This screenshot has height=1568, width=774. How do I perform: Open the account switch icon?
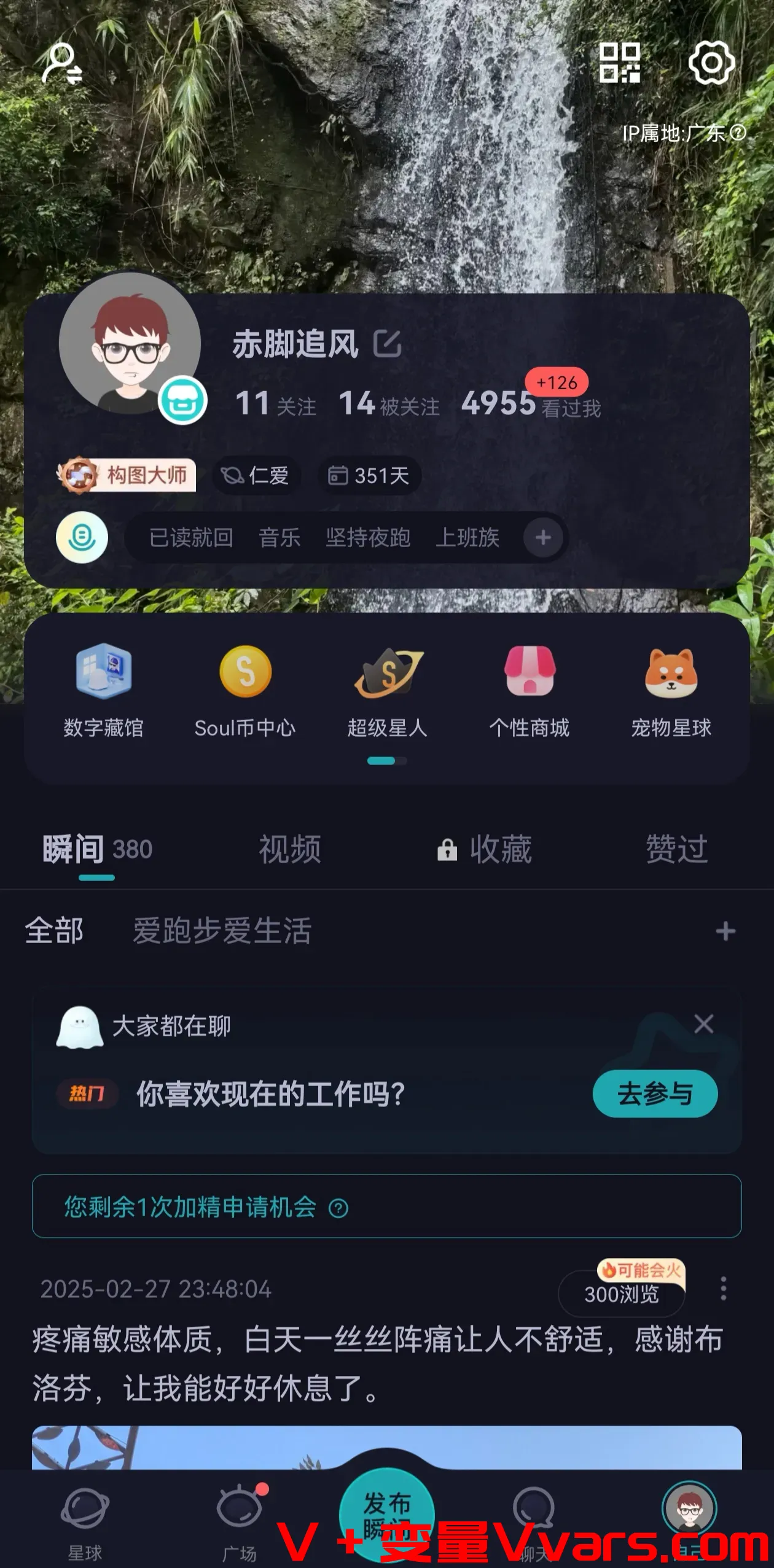(62, 63)
